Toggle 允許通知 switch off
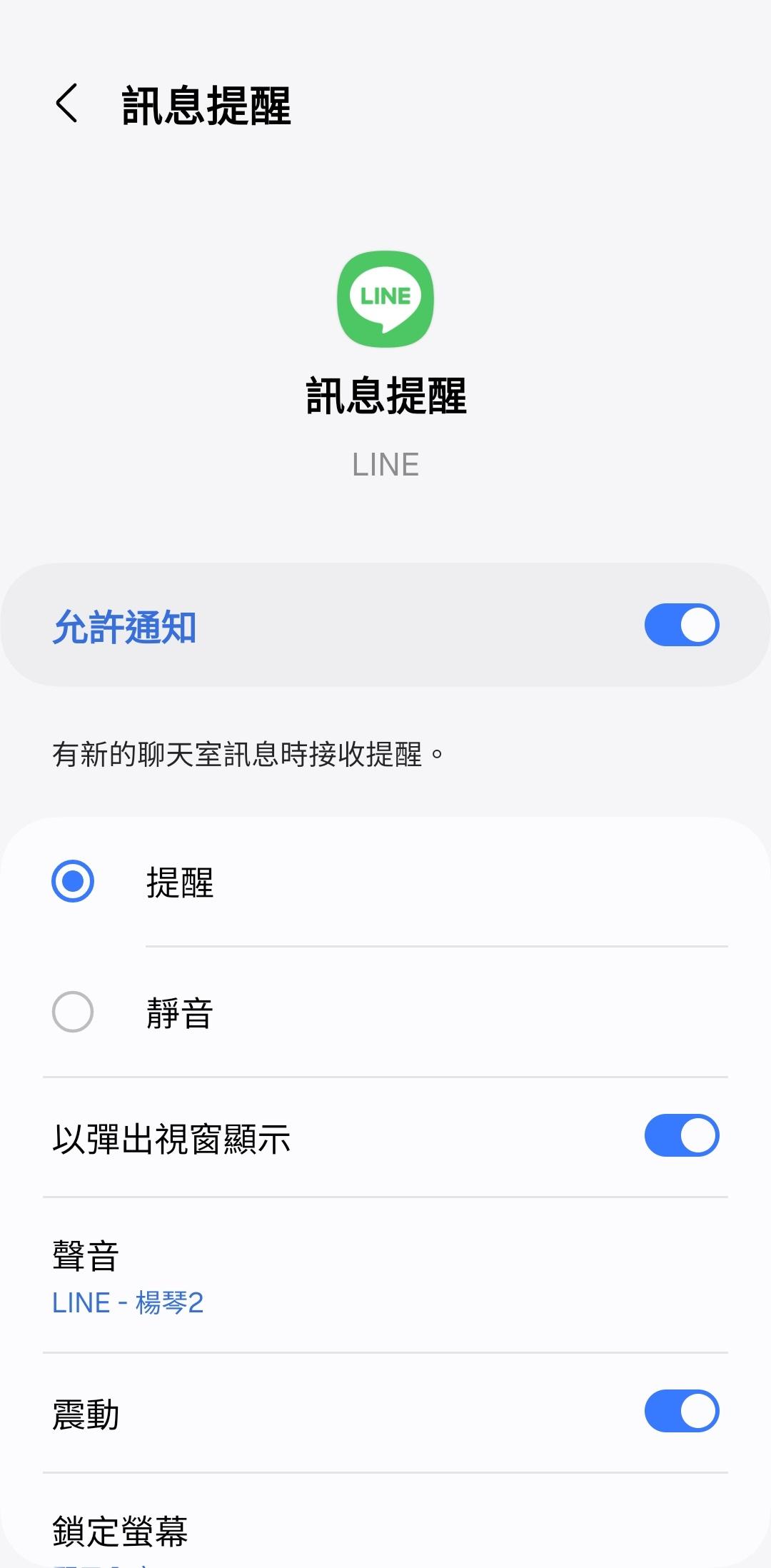 coord(681,625)
